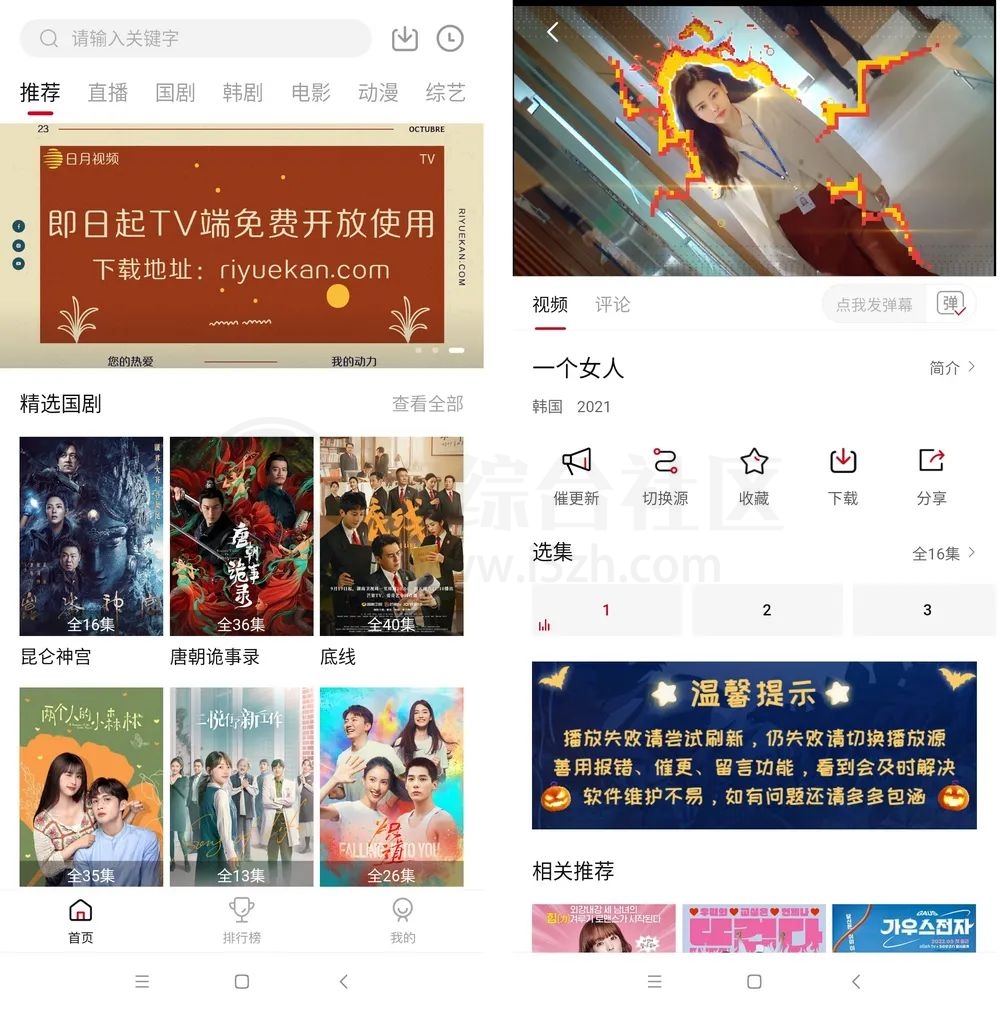Switch to the 韩剧 tab
The image size is (1000, 1011).
242,93
